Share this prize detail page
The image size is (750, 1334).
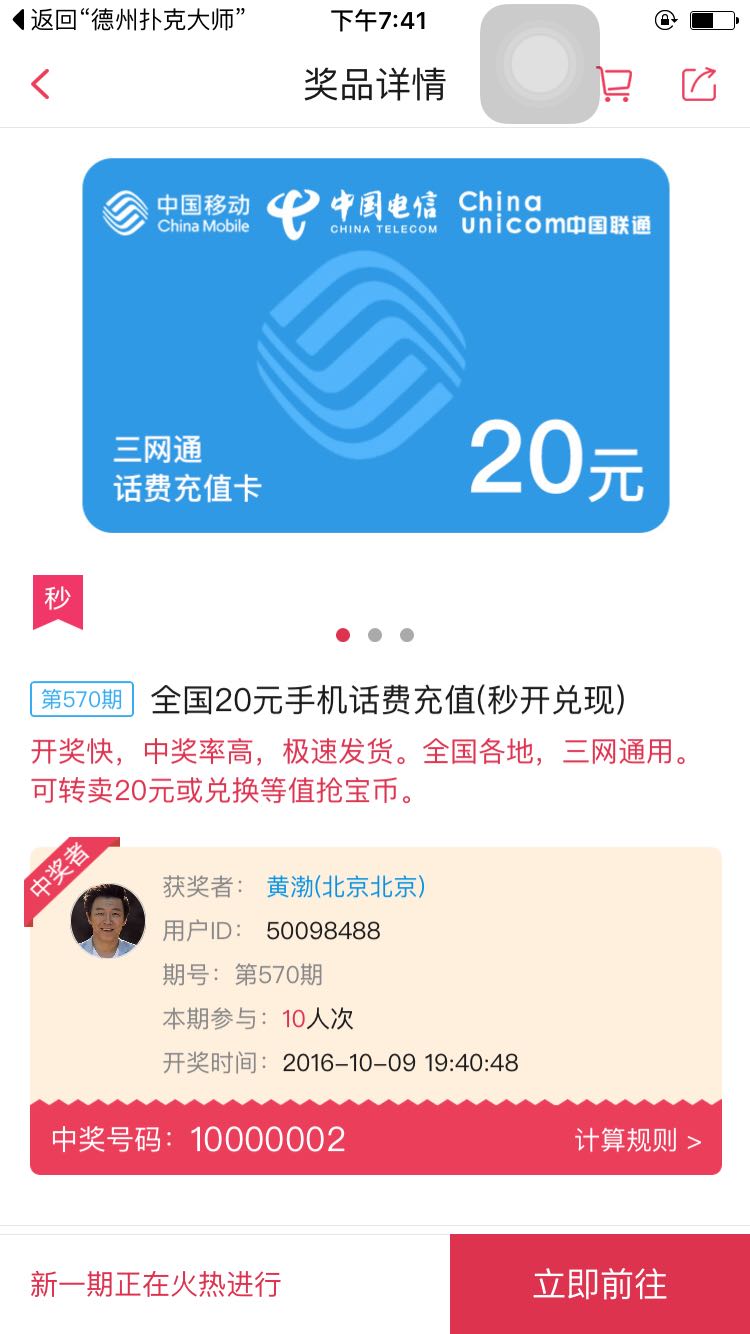point(699,84)
